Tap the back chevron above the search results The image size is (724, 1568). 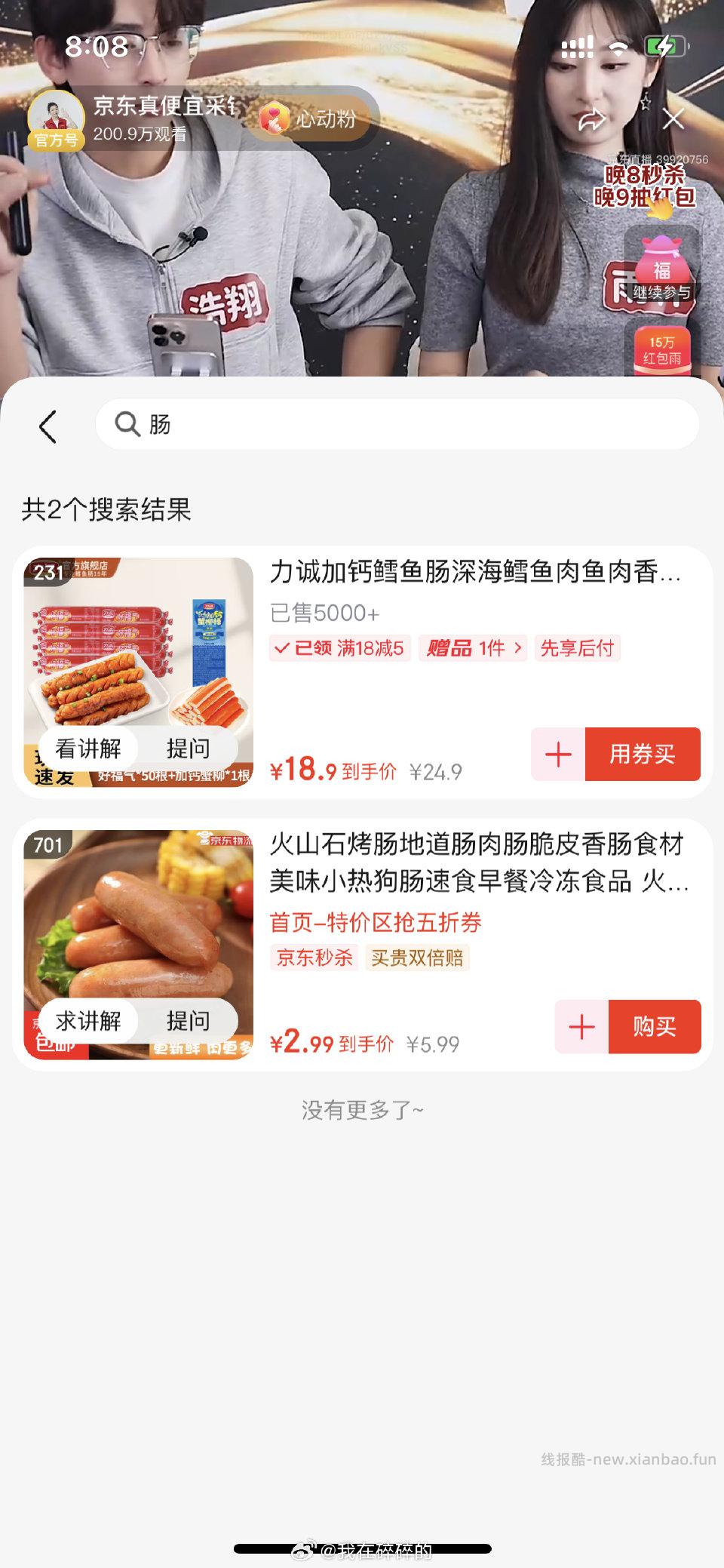pos(48,424)
